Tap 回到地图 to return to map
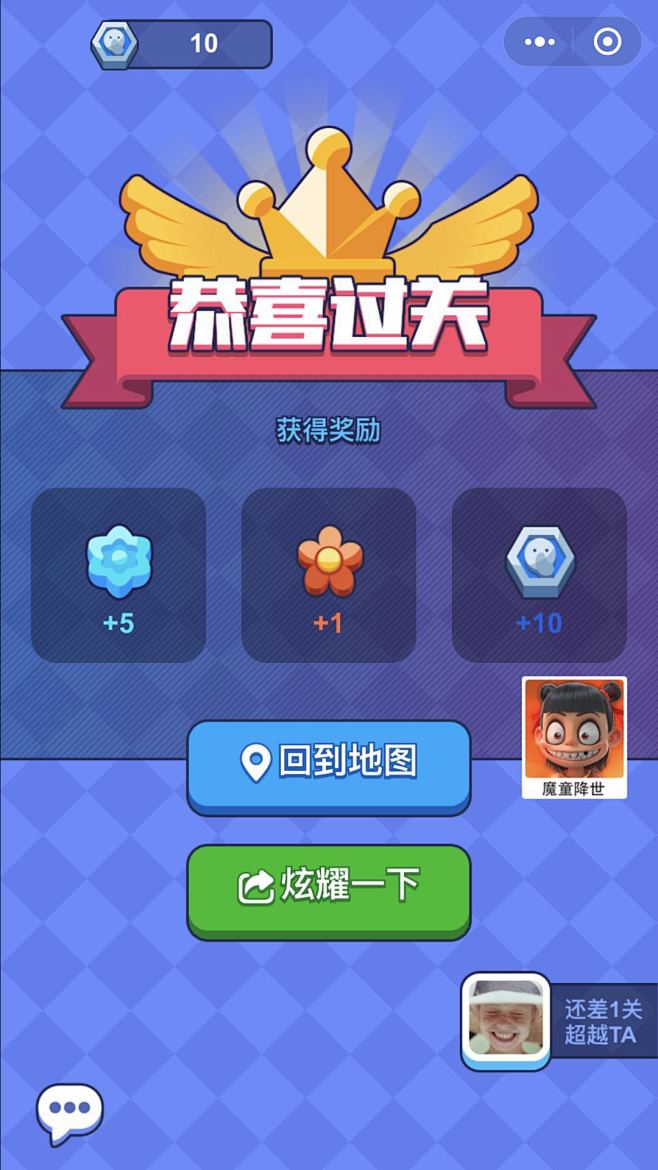658x1170 pixels. click(x=328, y=764)
